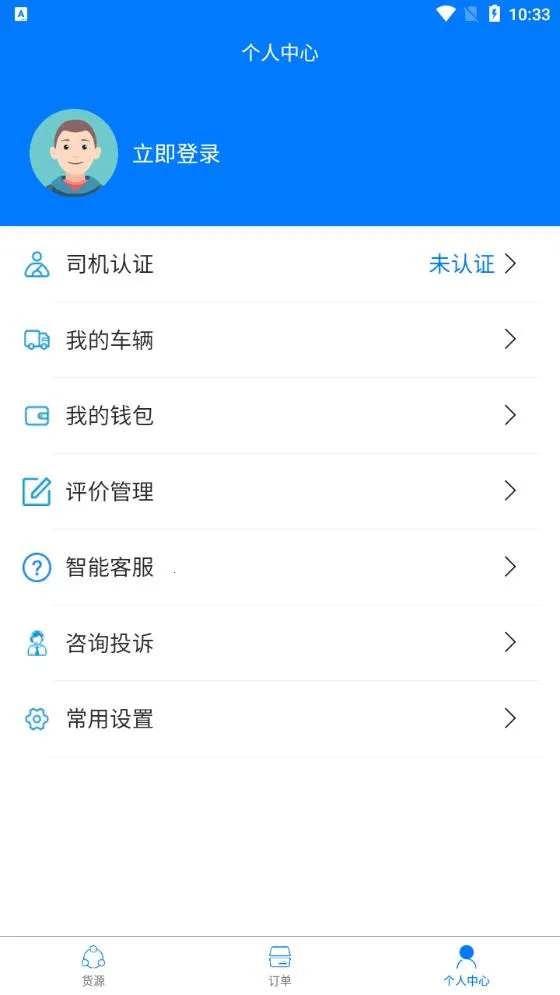Screen dimensions: 560x995
Task: Open 我的车辆 row
Action: (280, 340)
